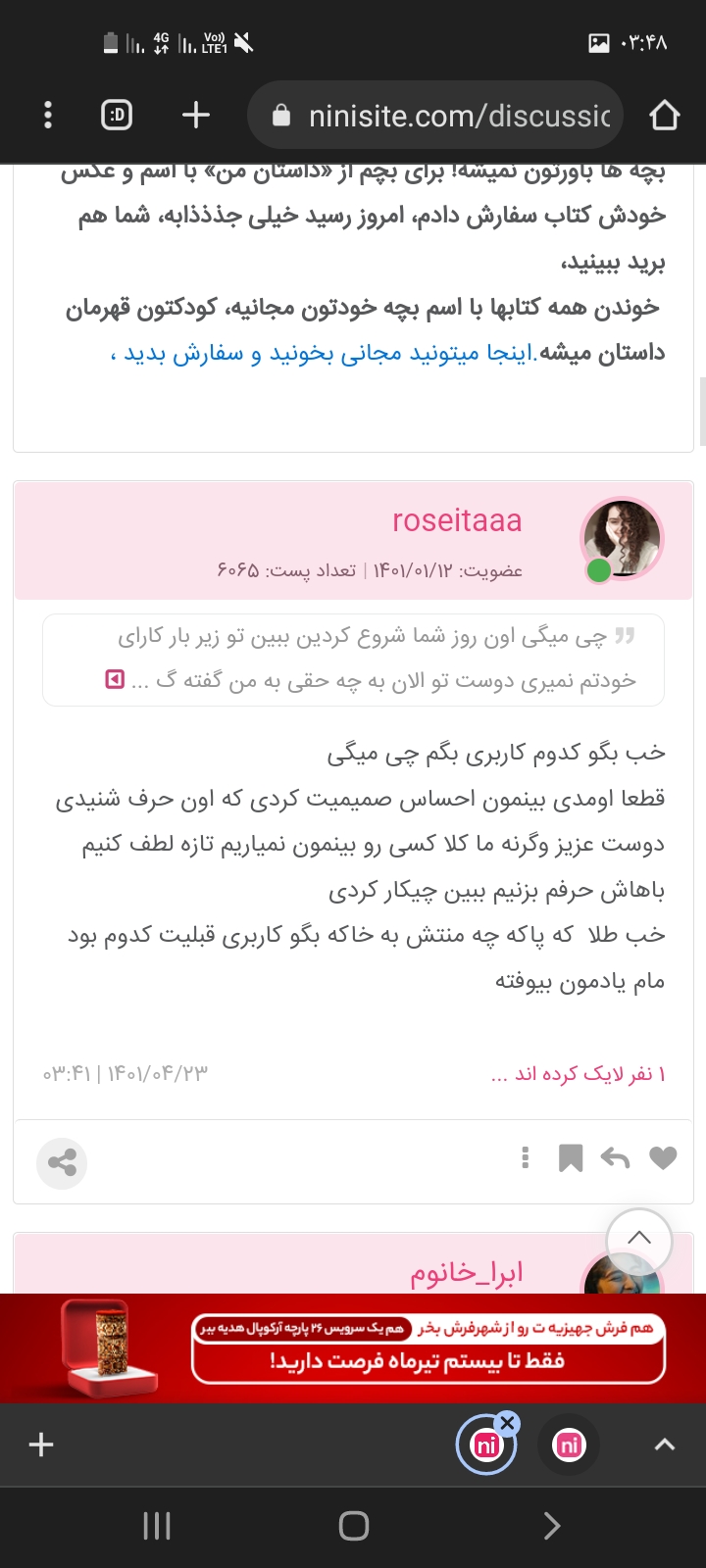706x1568 pixels.
Task: Open roseitaaa's user profile name
Action: (x=457, y=520)
